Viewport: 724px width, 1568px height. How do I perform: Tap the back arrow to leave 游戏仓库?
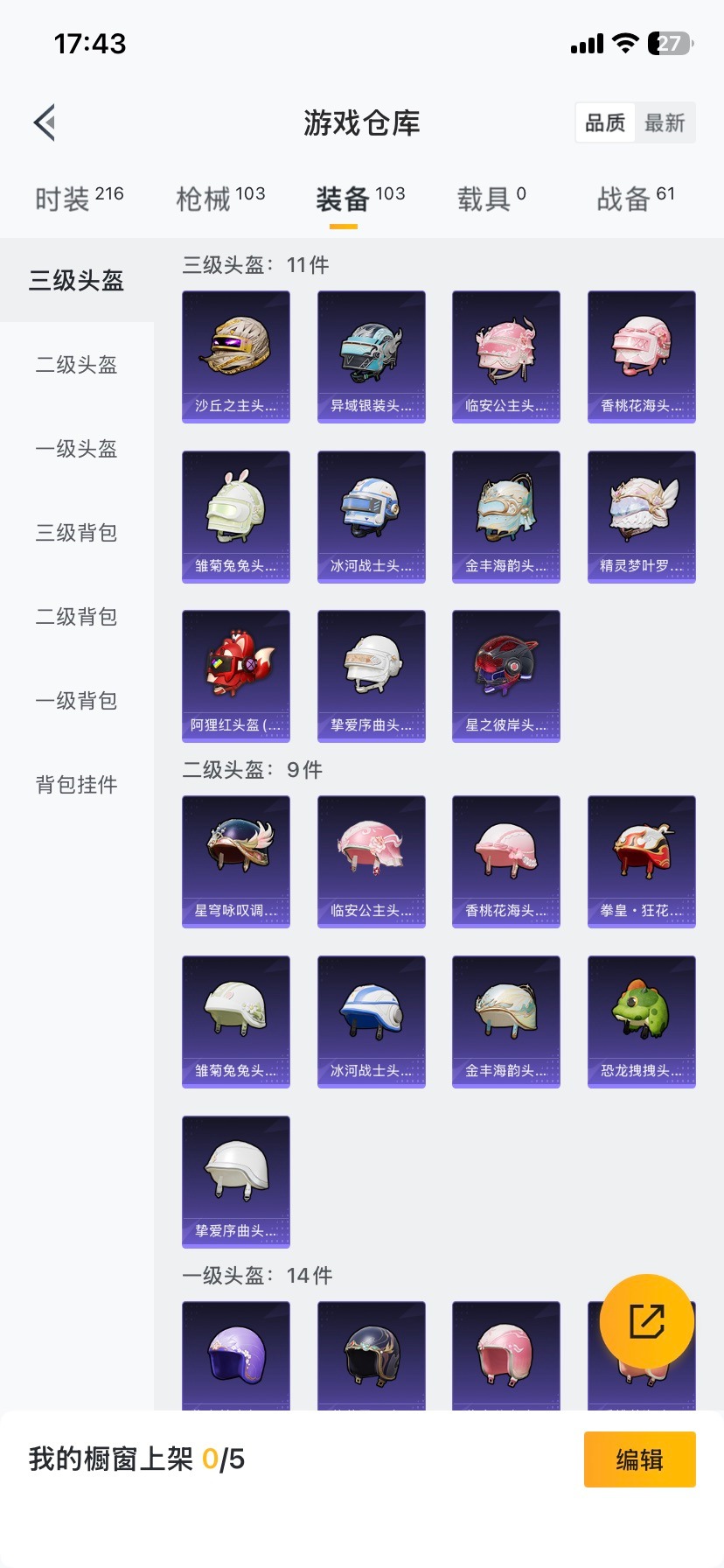[45, 122]
